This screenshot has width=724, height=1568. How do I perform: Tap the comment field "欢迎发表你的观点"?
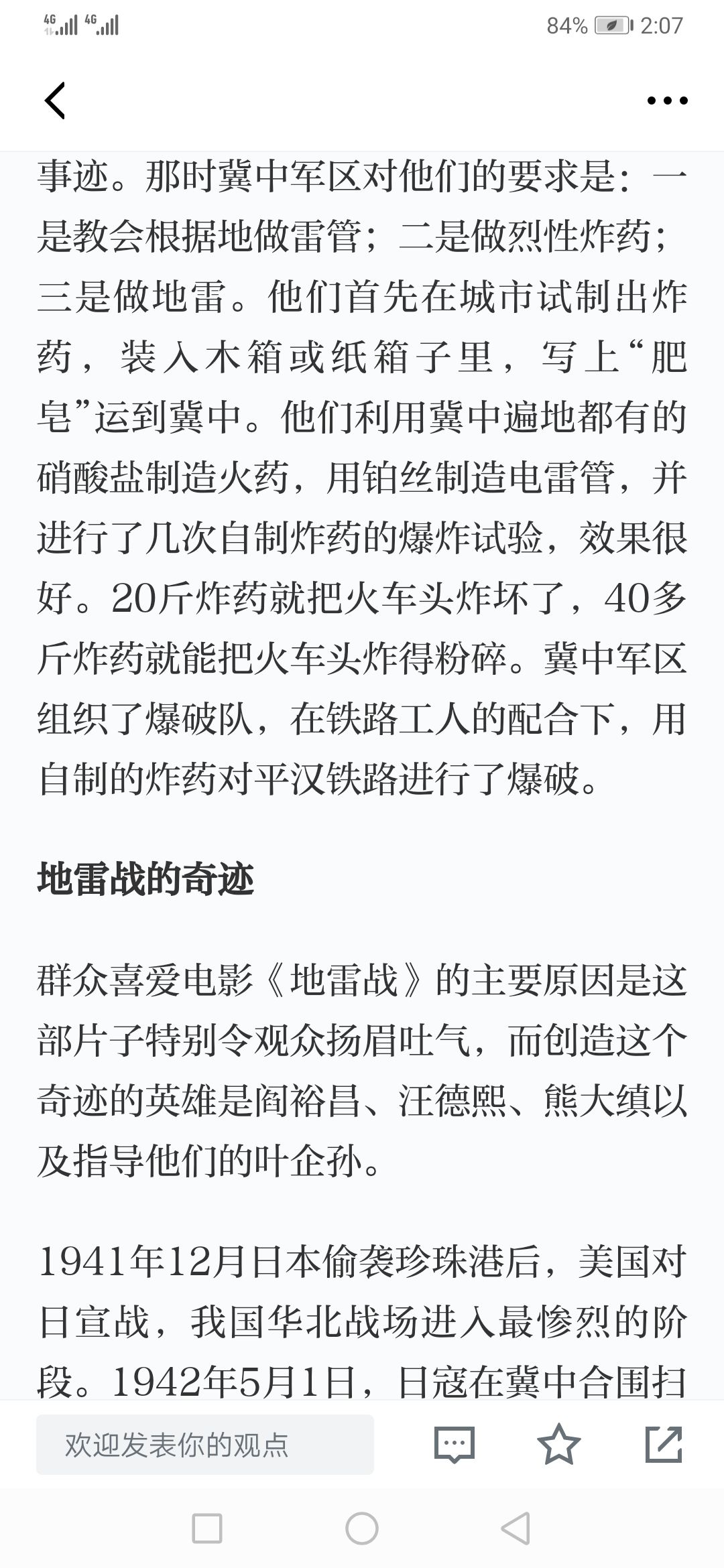pyautogui.click(x=205, y=1445)
